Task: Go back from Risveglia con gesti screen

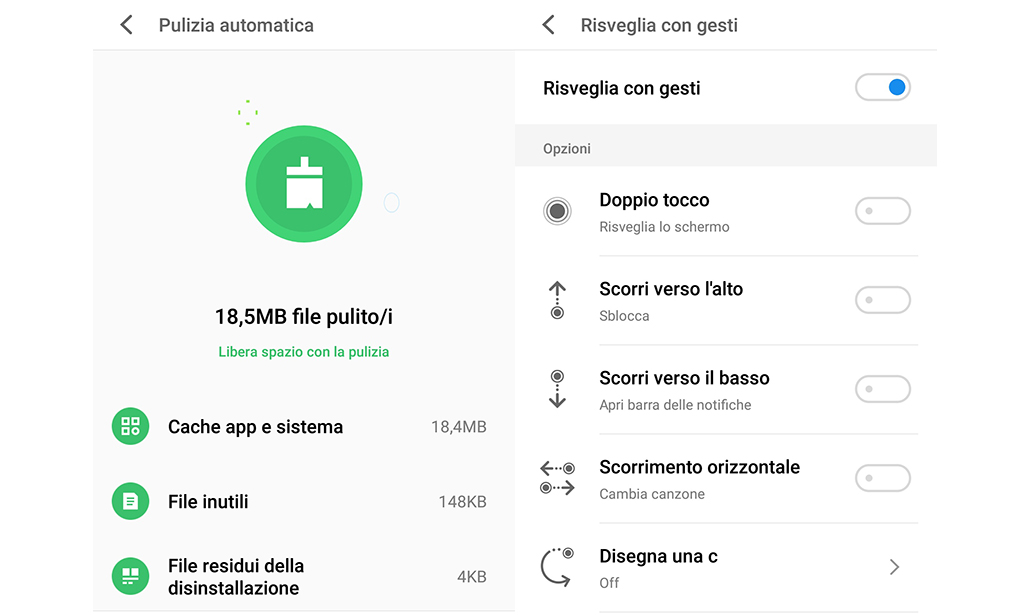Action: click(548, 25)
